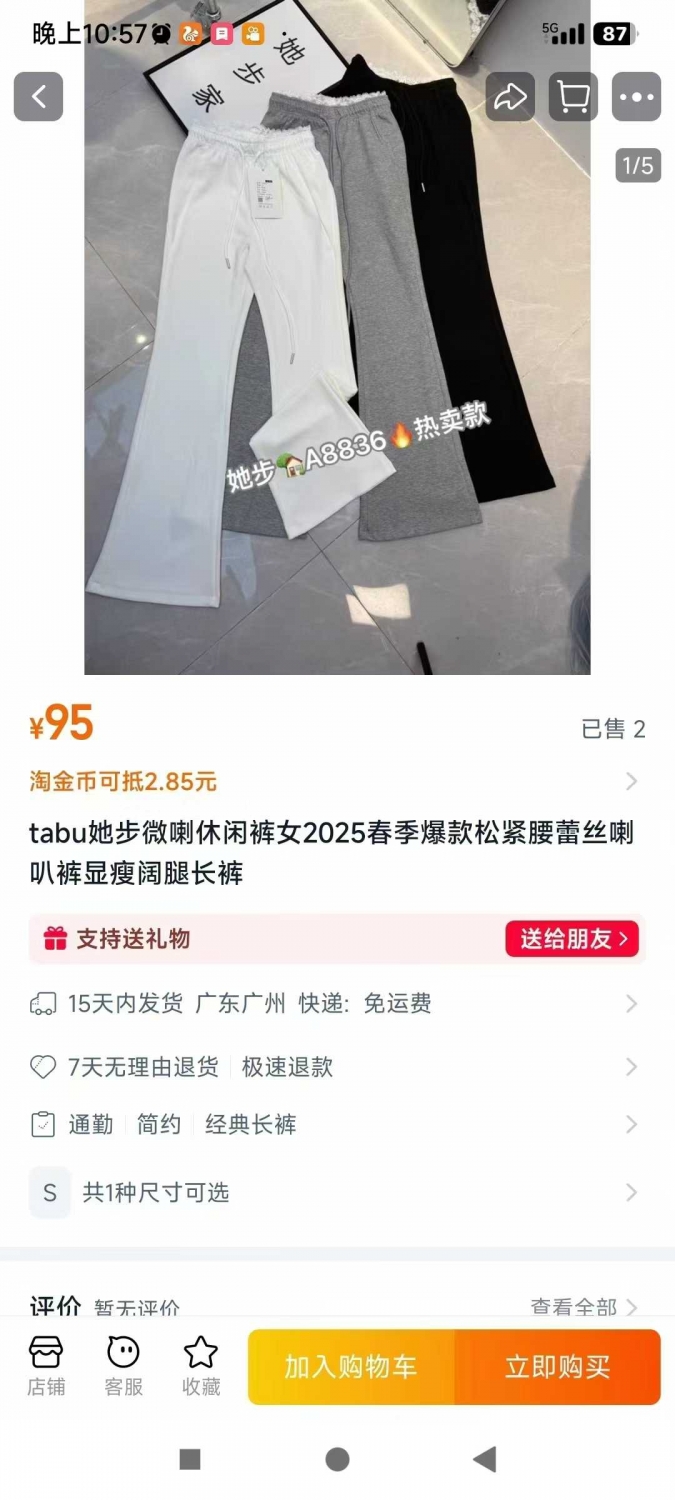Tap the system home button

[x=338, y=1459]
